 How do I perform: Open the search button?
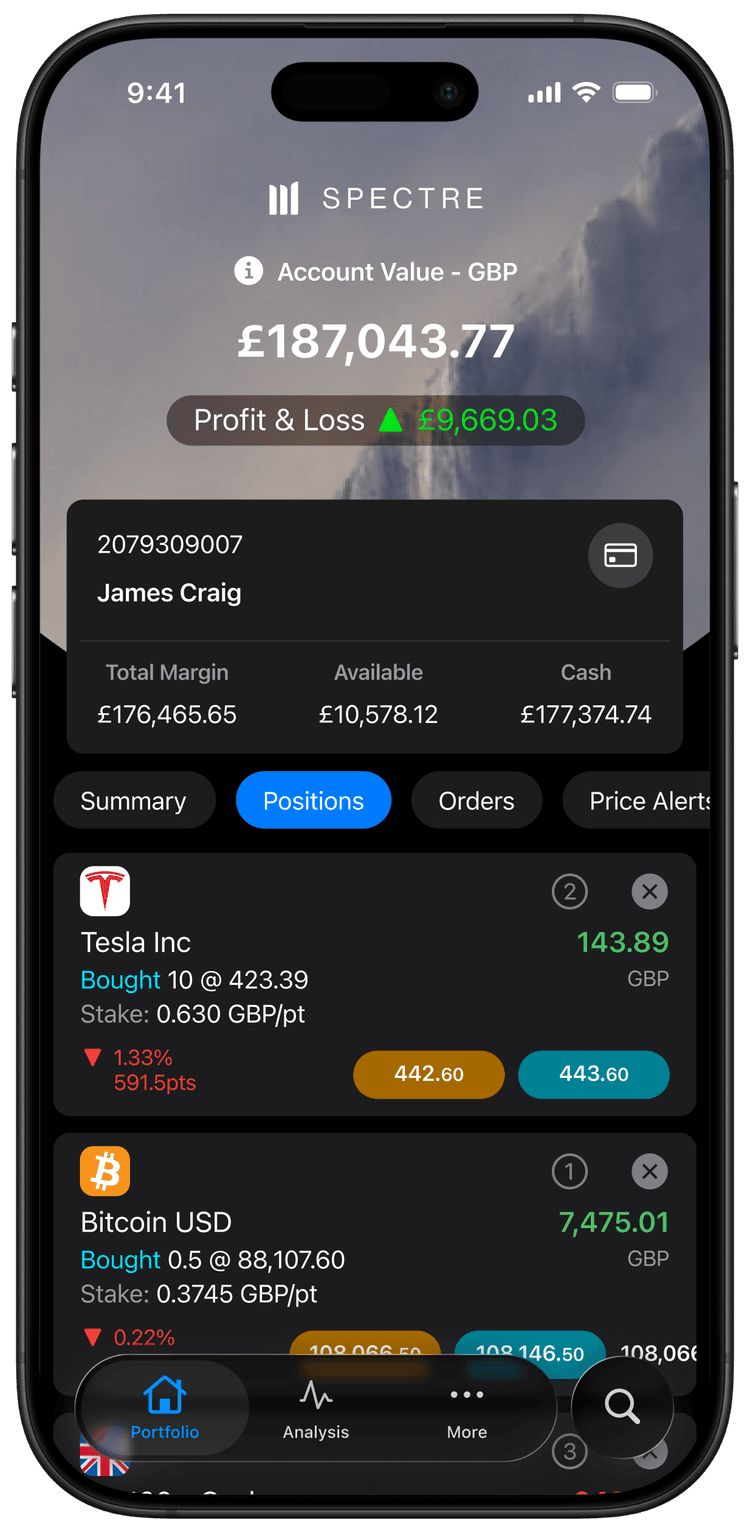coord(622,1406)
